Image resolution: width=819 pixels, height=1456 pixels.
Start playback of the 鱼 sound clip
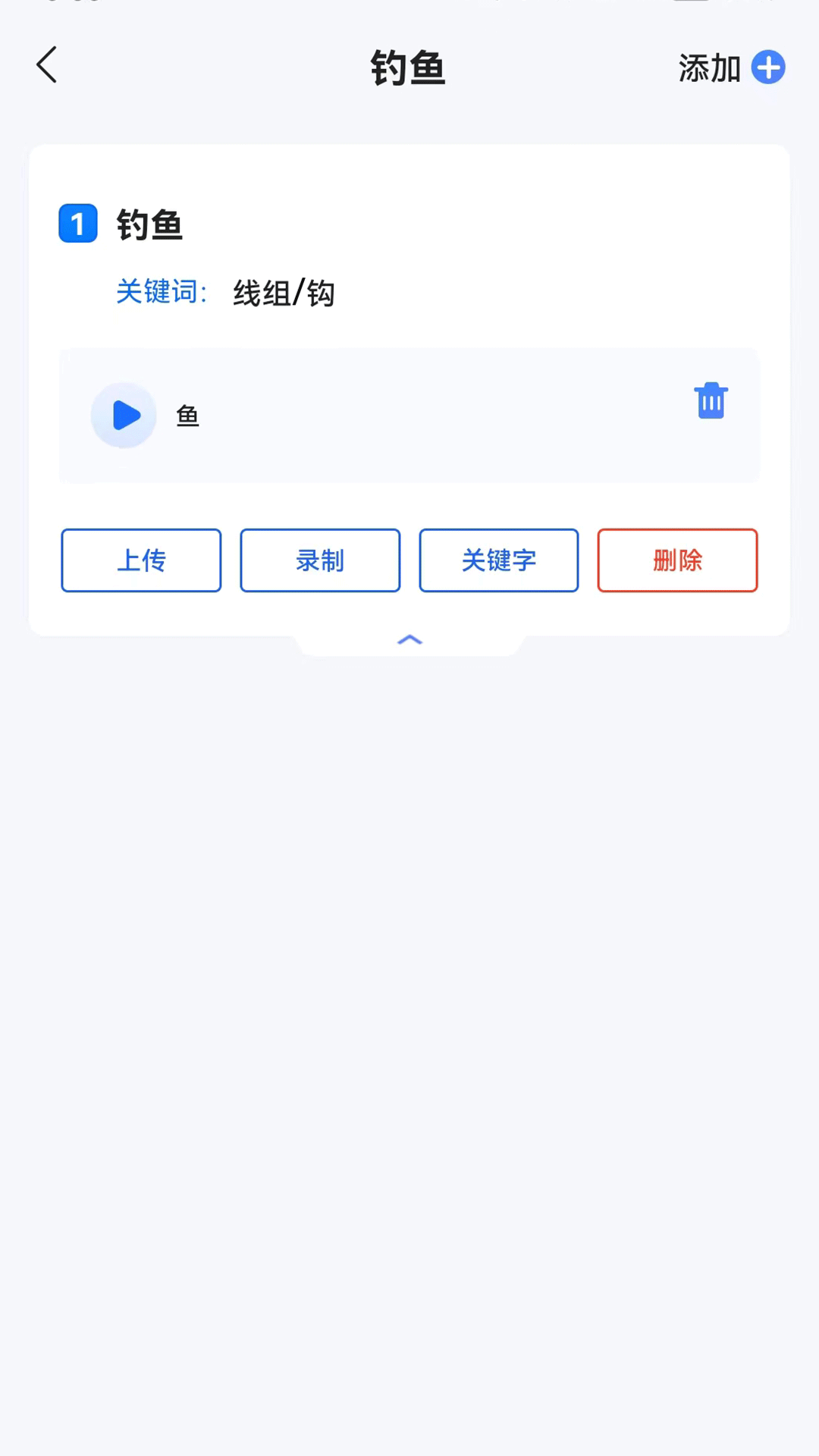(124, 415)
